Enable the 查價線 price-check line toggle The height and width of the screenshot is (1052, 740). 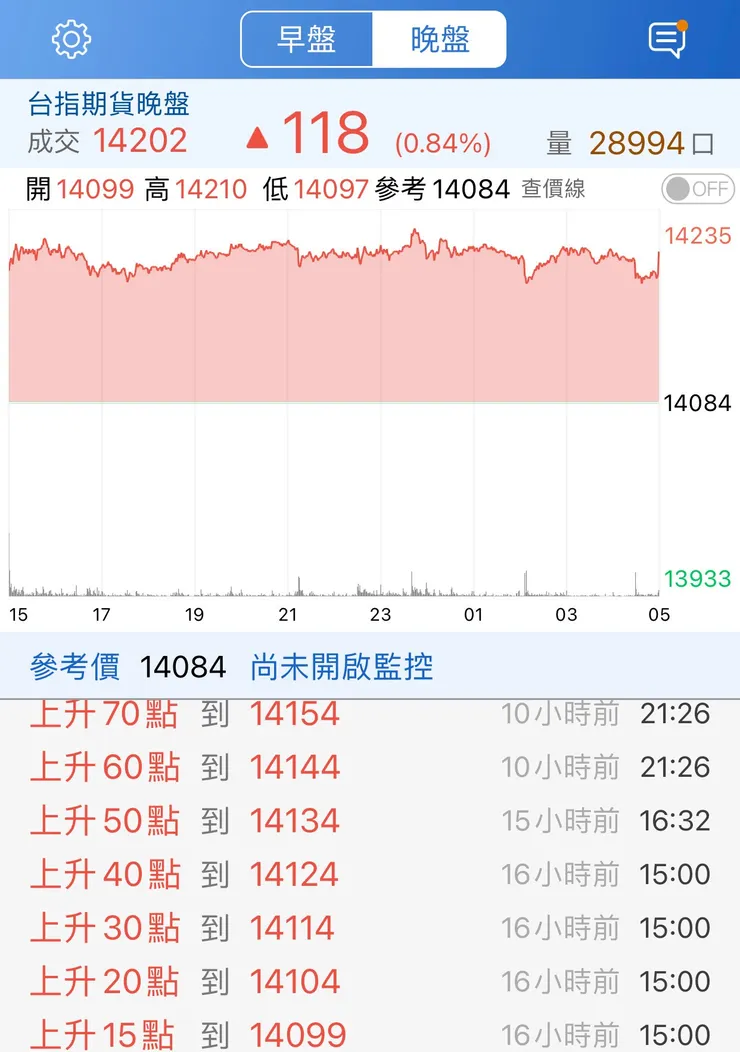tap(696, 188)
